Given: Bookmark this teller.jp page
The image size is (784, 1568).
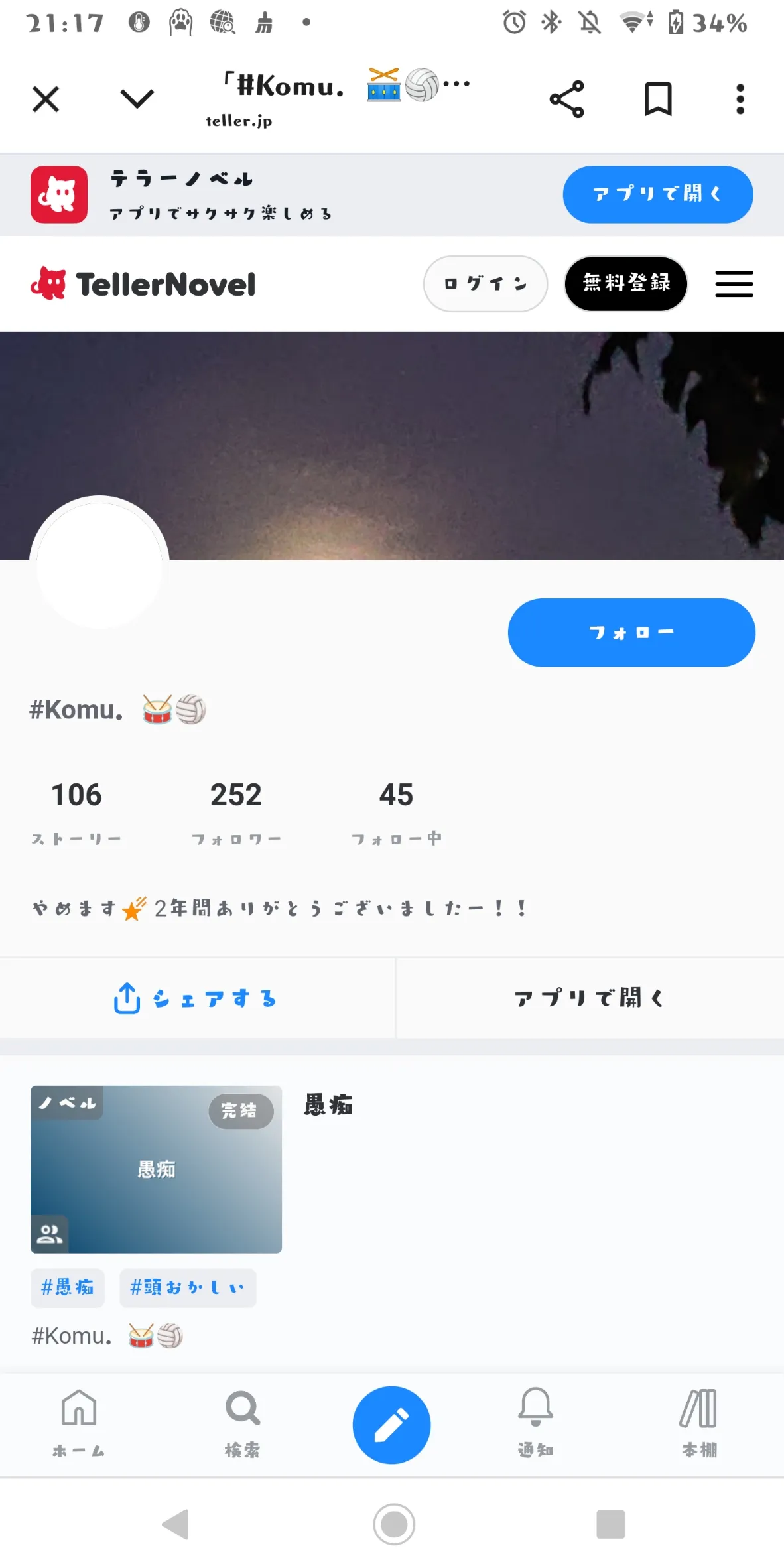Looking at the screenshot, I should click(658, 99).
